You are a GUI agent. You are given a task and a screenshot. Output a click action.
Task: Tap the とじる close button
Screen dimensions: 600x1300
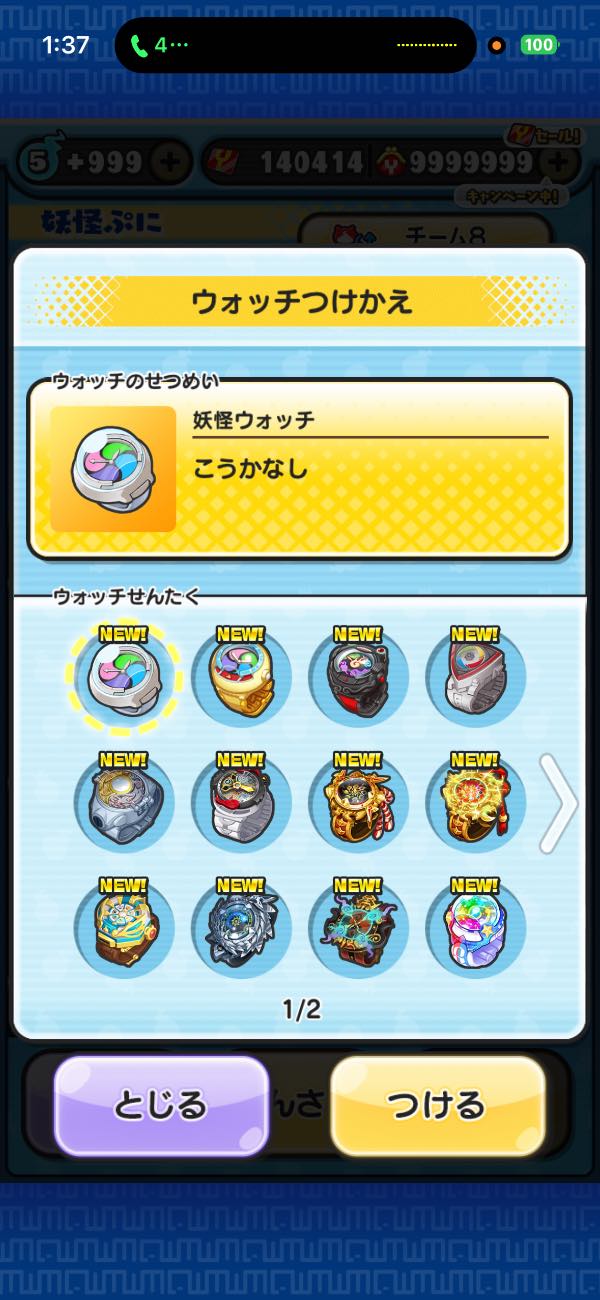pyautogui.click(x=161, y=1105)
